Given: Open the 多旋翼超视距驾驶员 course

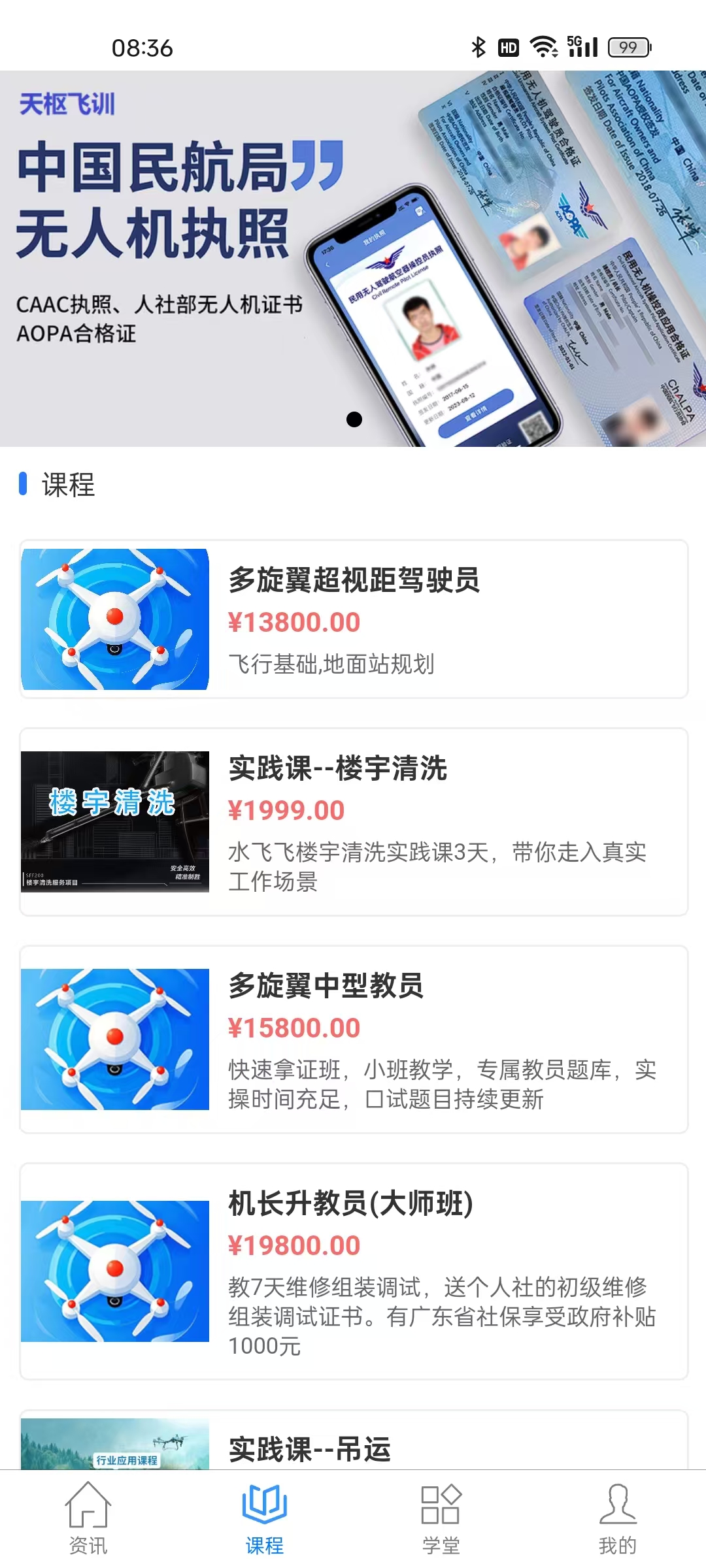Looking at the screenshot, I should (x=353, y=619).
